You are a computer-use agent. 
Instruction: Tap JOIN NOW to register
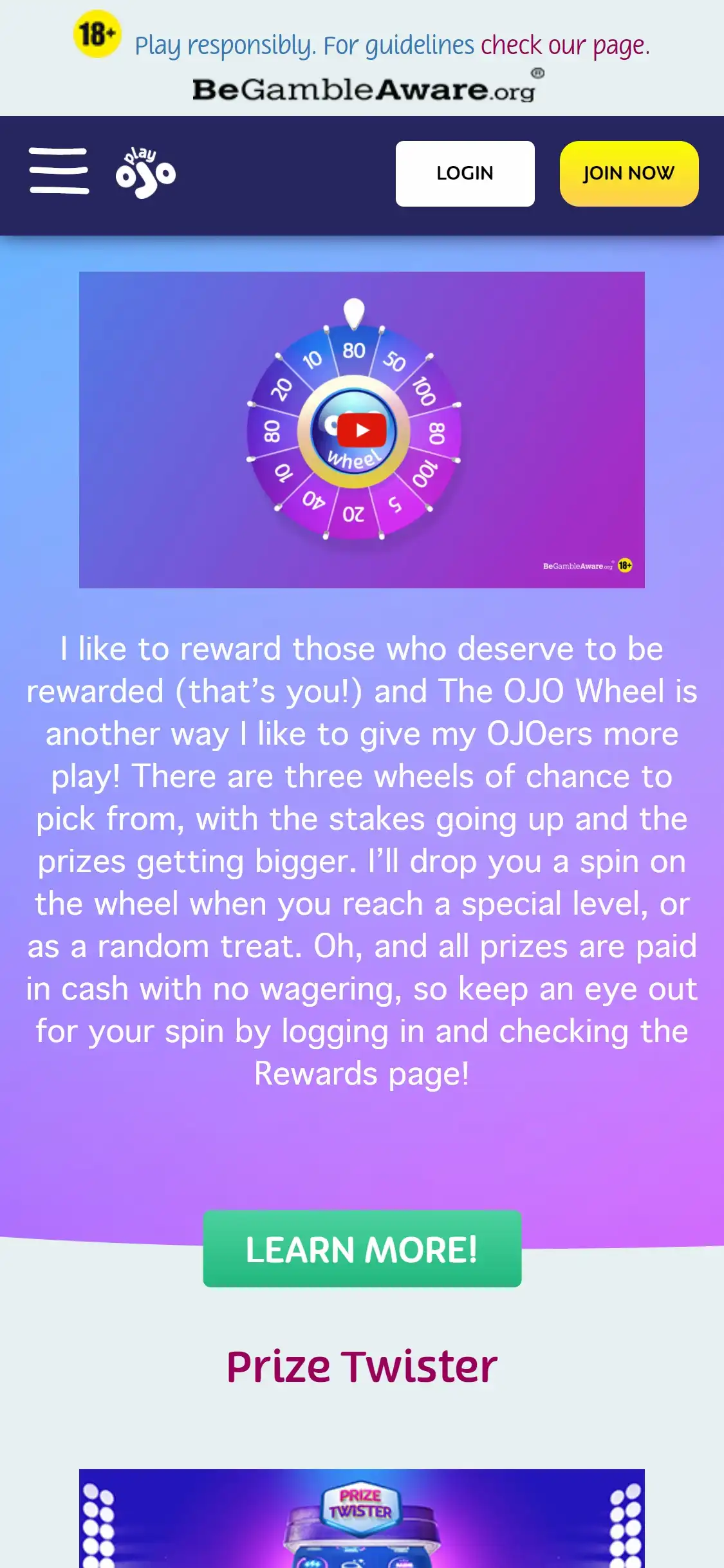point(628,174)
